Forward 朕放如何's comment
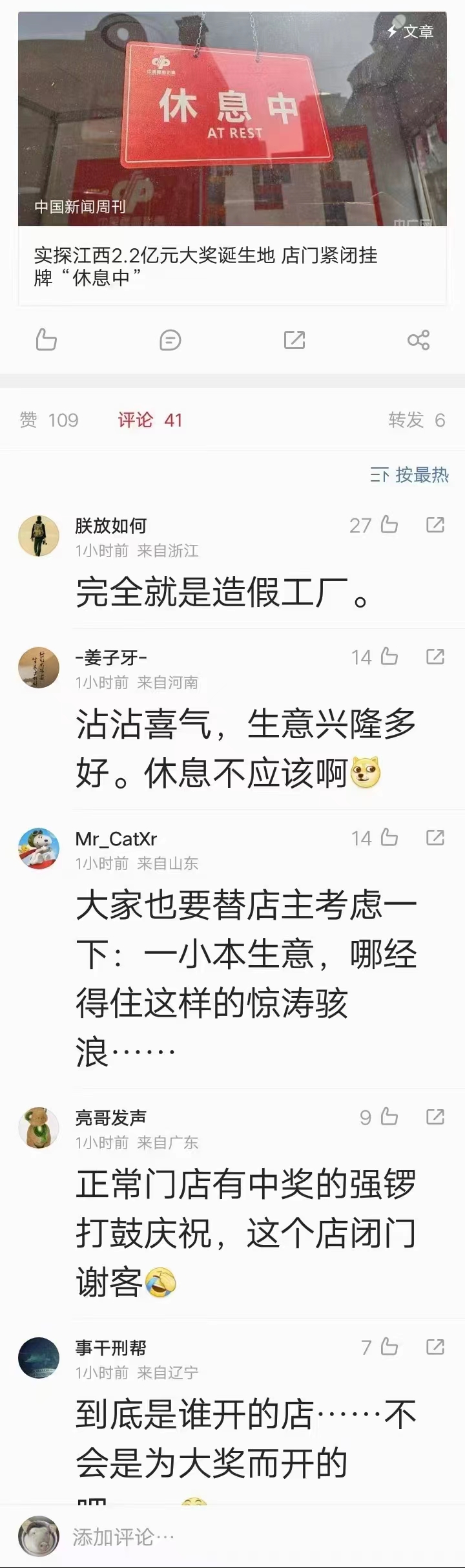This screenshot has width=465, height=1568. 435,525
